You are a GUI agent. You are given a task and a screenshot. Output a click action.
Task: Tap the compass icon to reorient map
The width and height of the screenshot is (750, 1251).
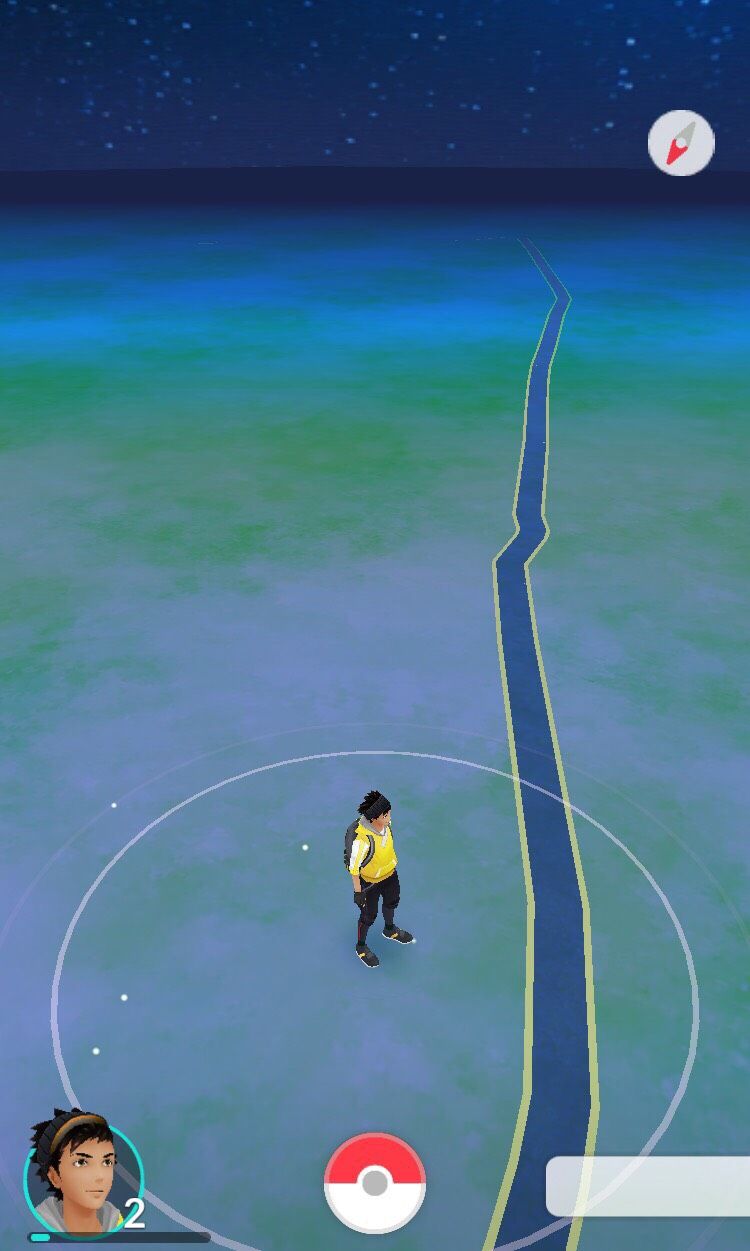coord(681,143)
